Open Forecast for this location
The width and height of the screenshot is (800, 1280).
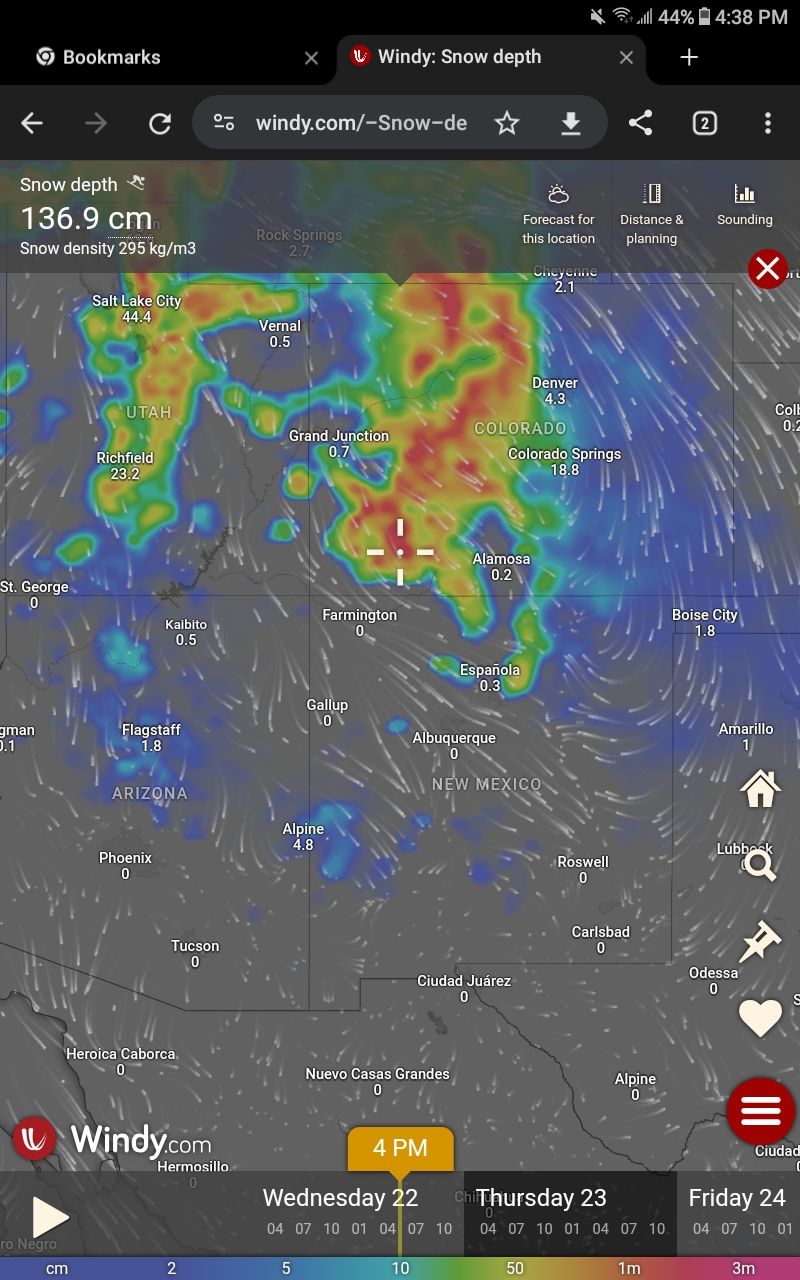click(x=558, y=215)
